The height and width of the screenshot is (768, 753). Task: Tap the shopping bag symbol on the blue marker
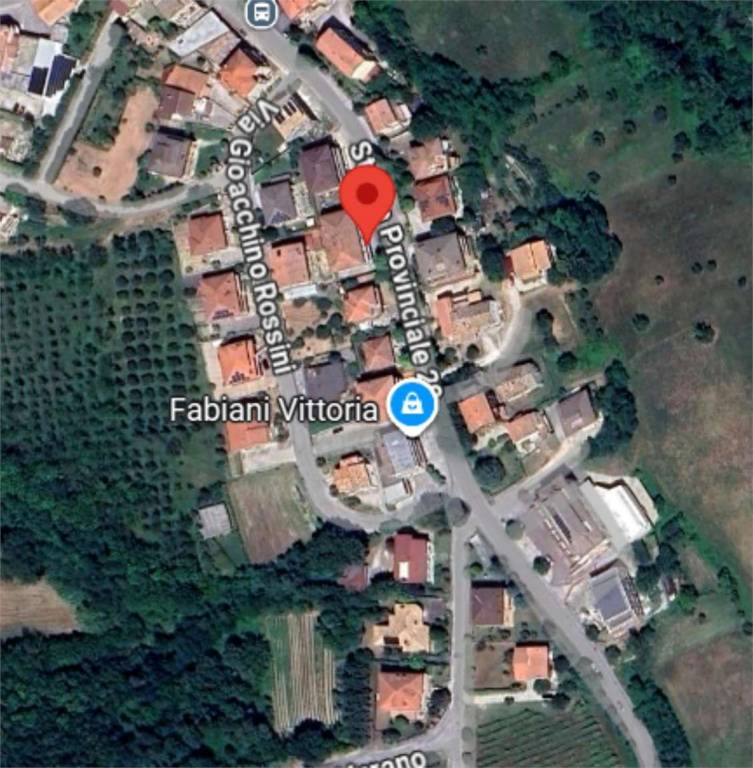411,402
